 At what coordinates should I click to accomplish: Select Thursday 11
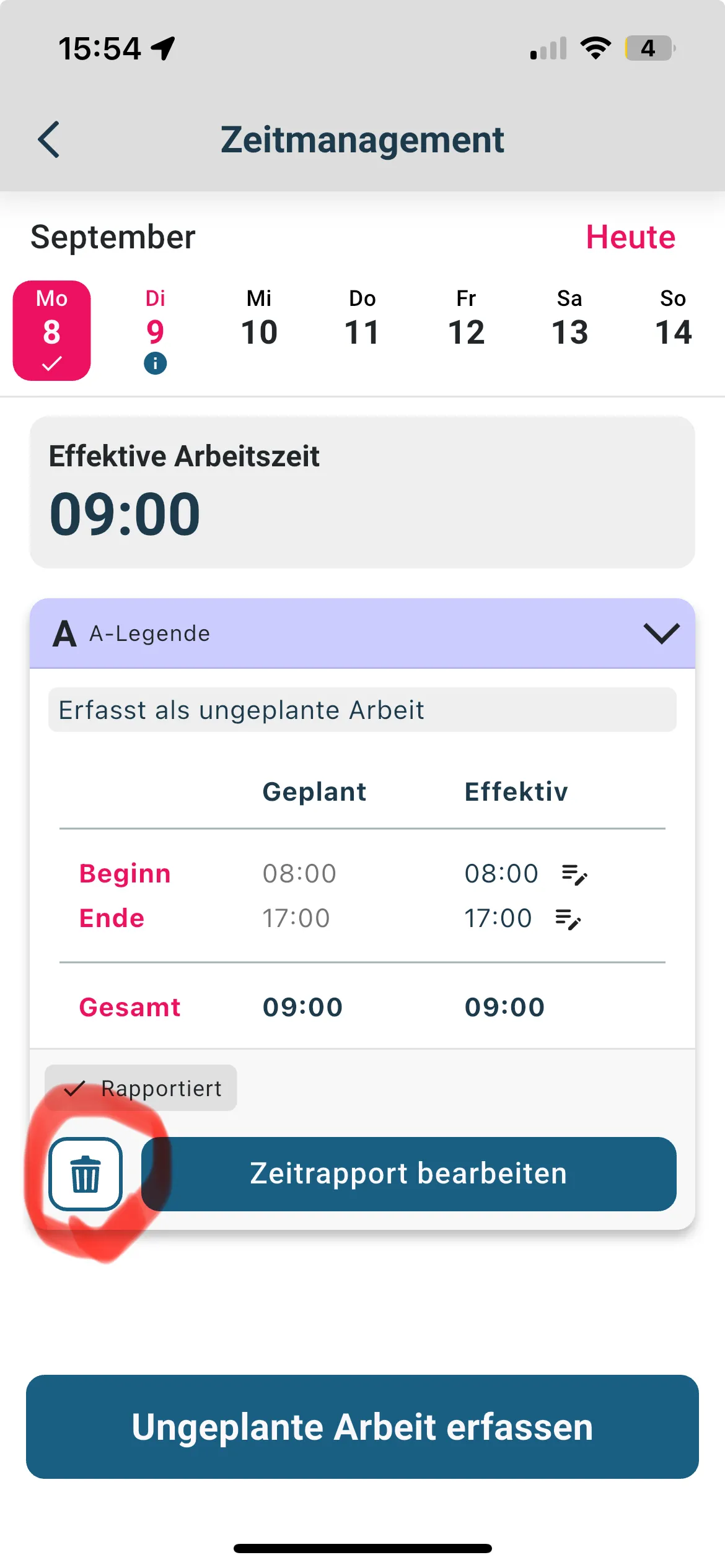362,324
